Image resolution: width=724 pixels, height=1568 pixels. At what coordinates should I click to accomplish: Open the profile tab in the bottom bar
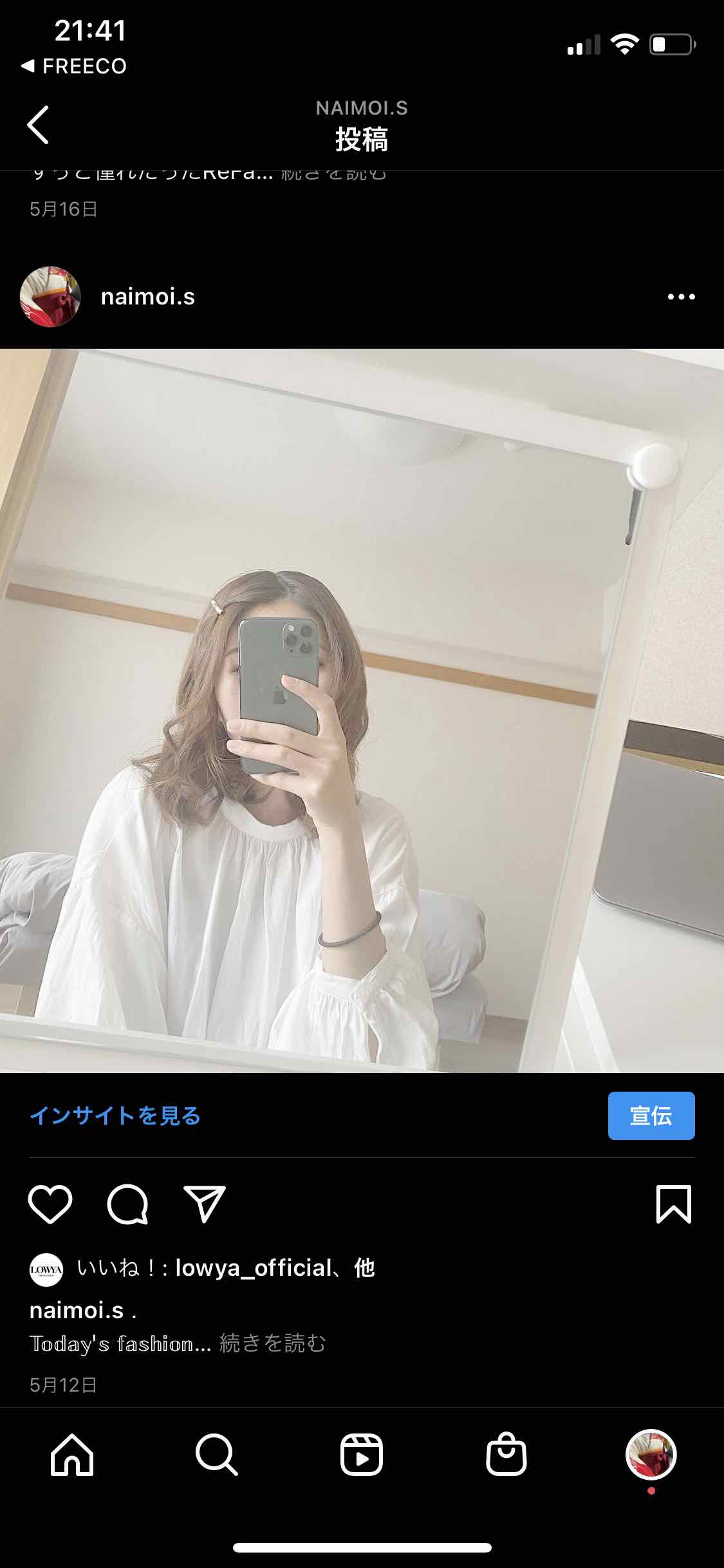pos(651,1455)
